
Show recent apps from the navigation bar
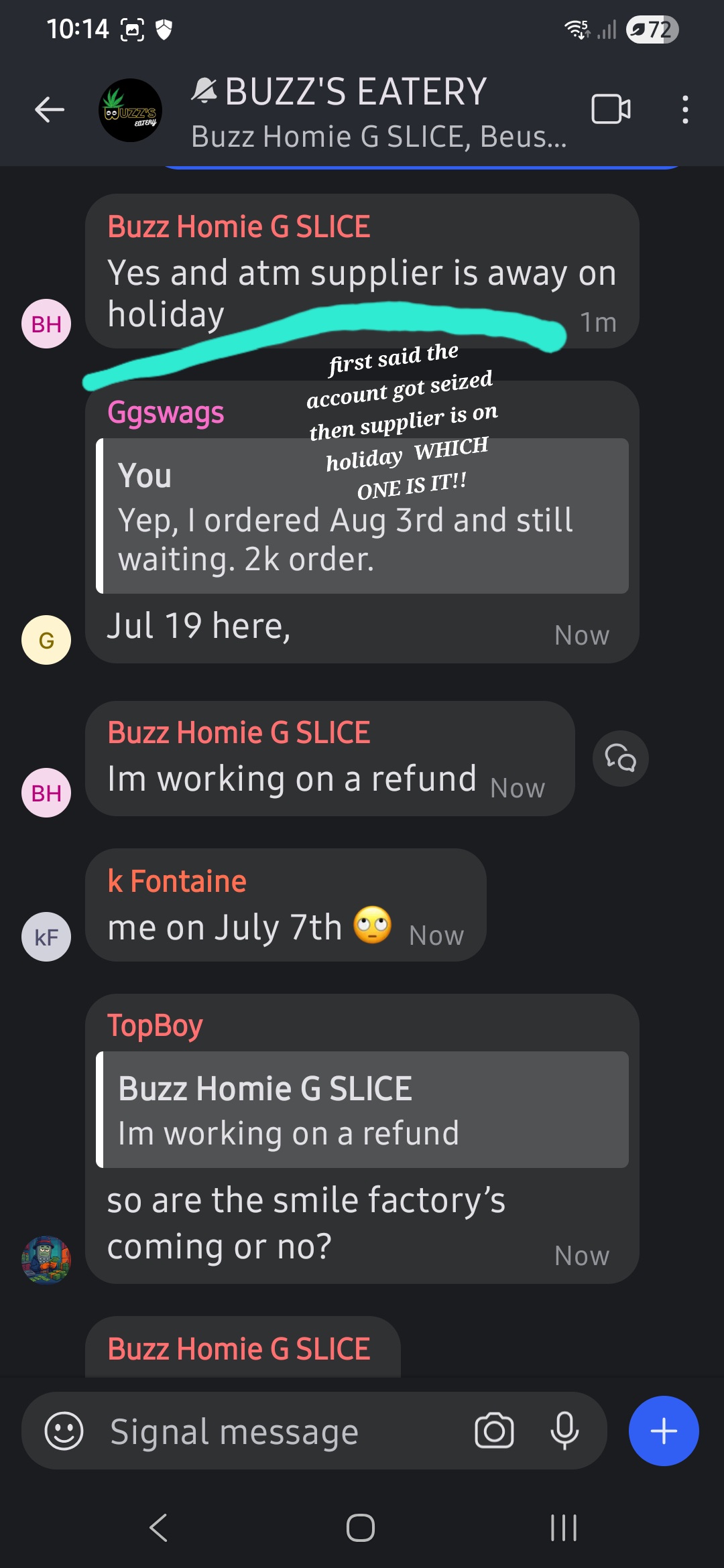click(563, 1528)
